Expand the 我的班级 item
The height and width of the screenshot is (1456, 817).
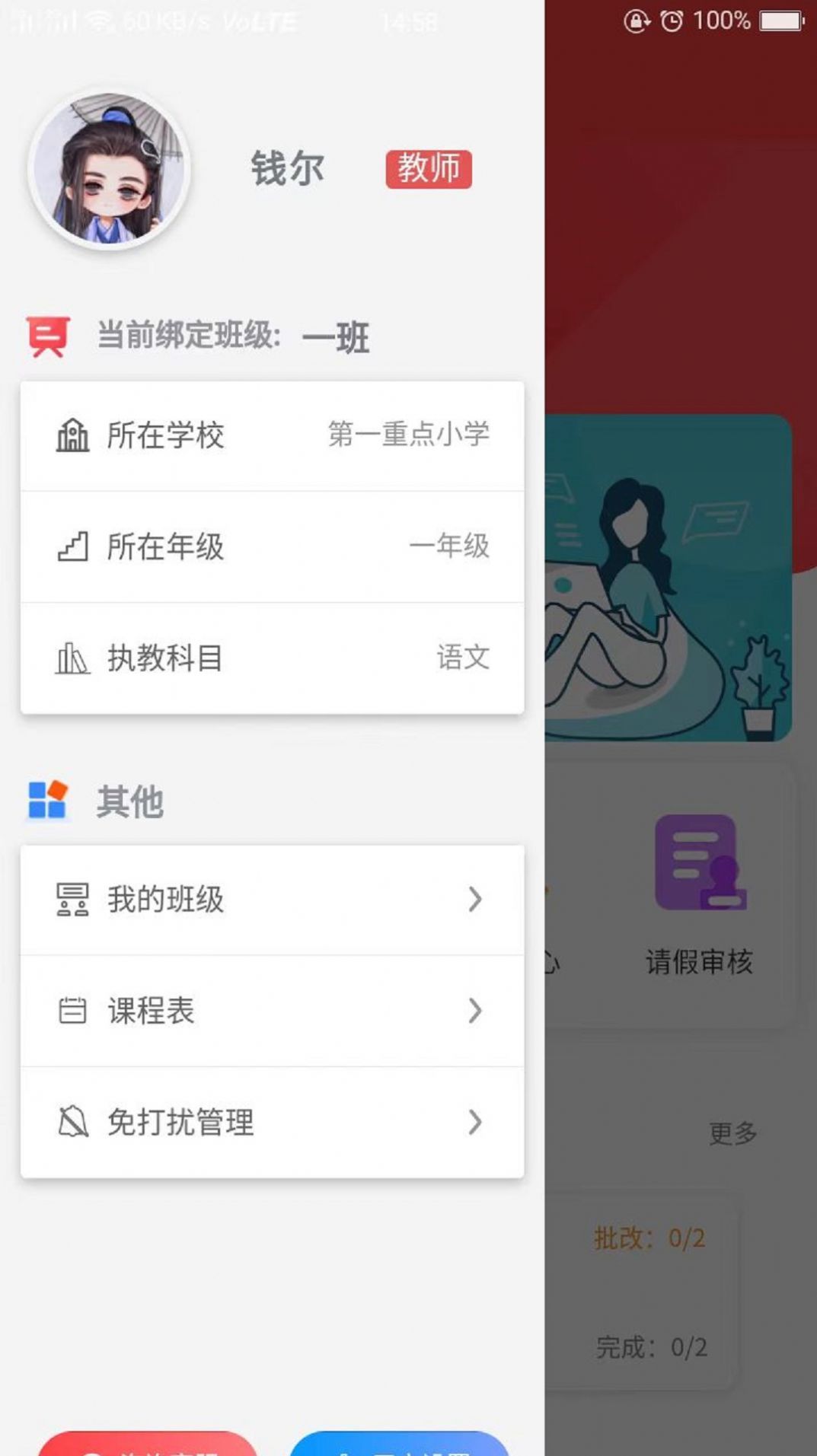[x=476, y=900]
